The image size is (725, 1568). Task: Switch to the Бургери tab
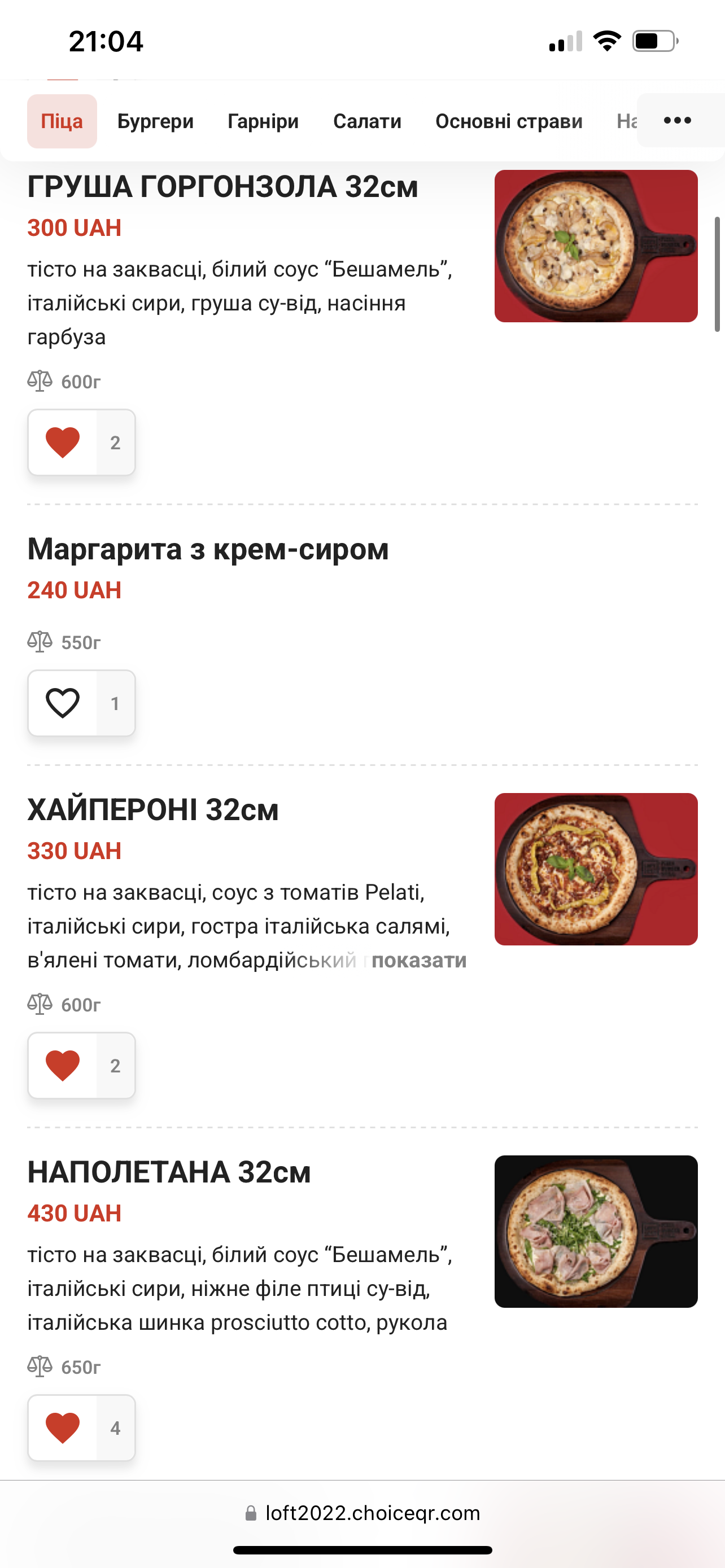(155, 121)
